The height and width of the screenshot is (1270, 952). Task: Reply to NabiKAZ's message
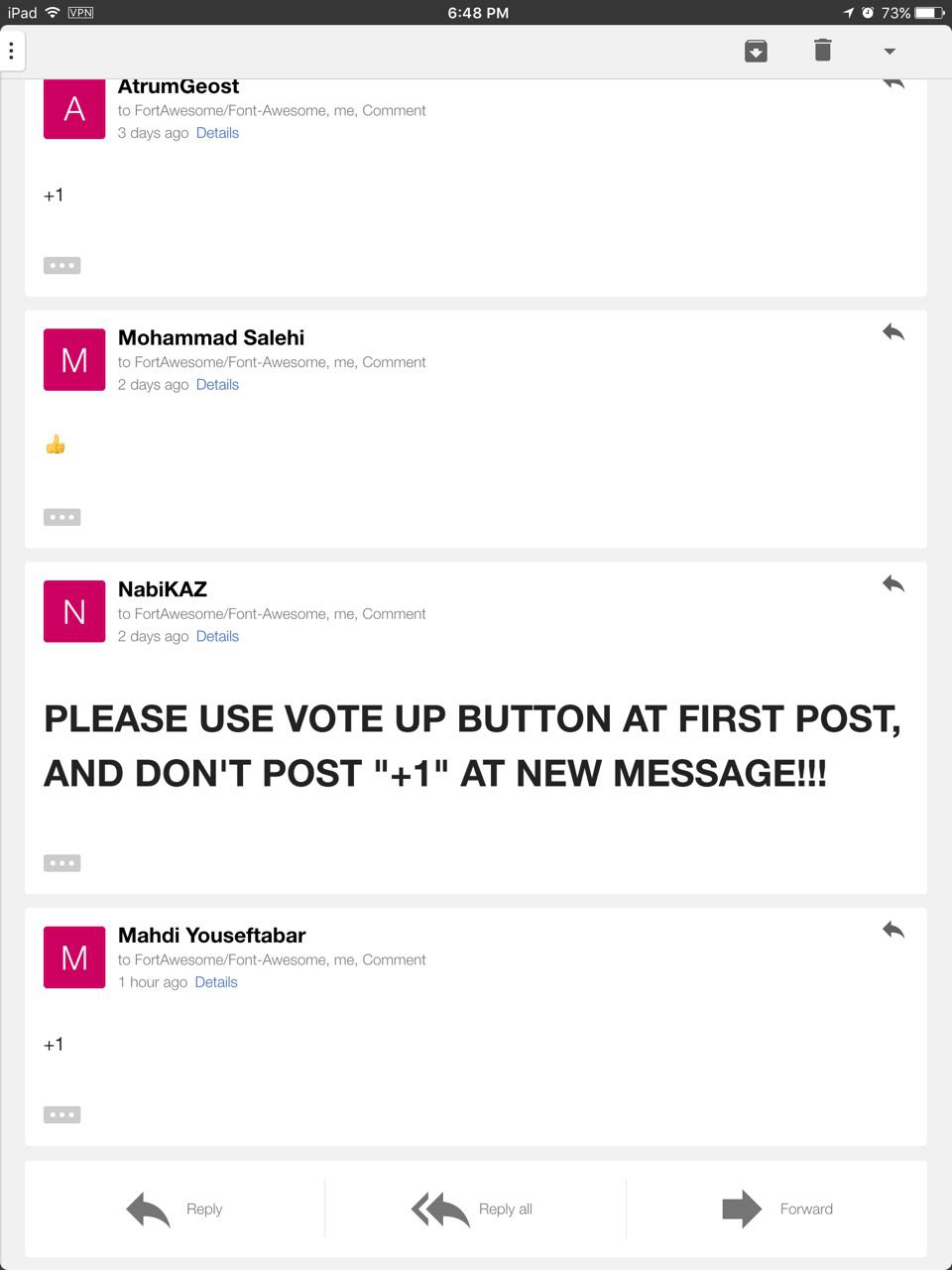893,584
